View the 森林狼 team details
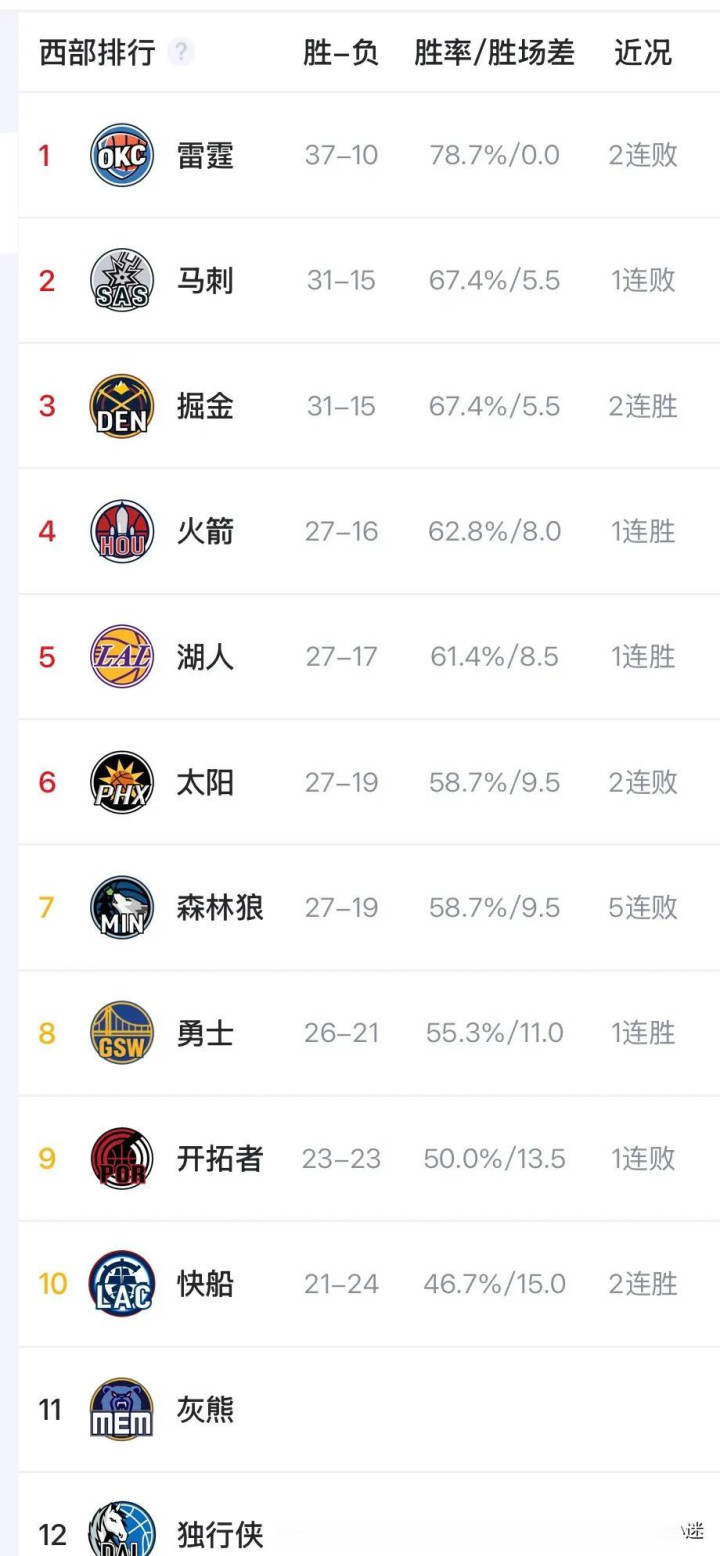720x1556 pixels. tap(220, 907)
